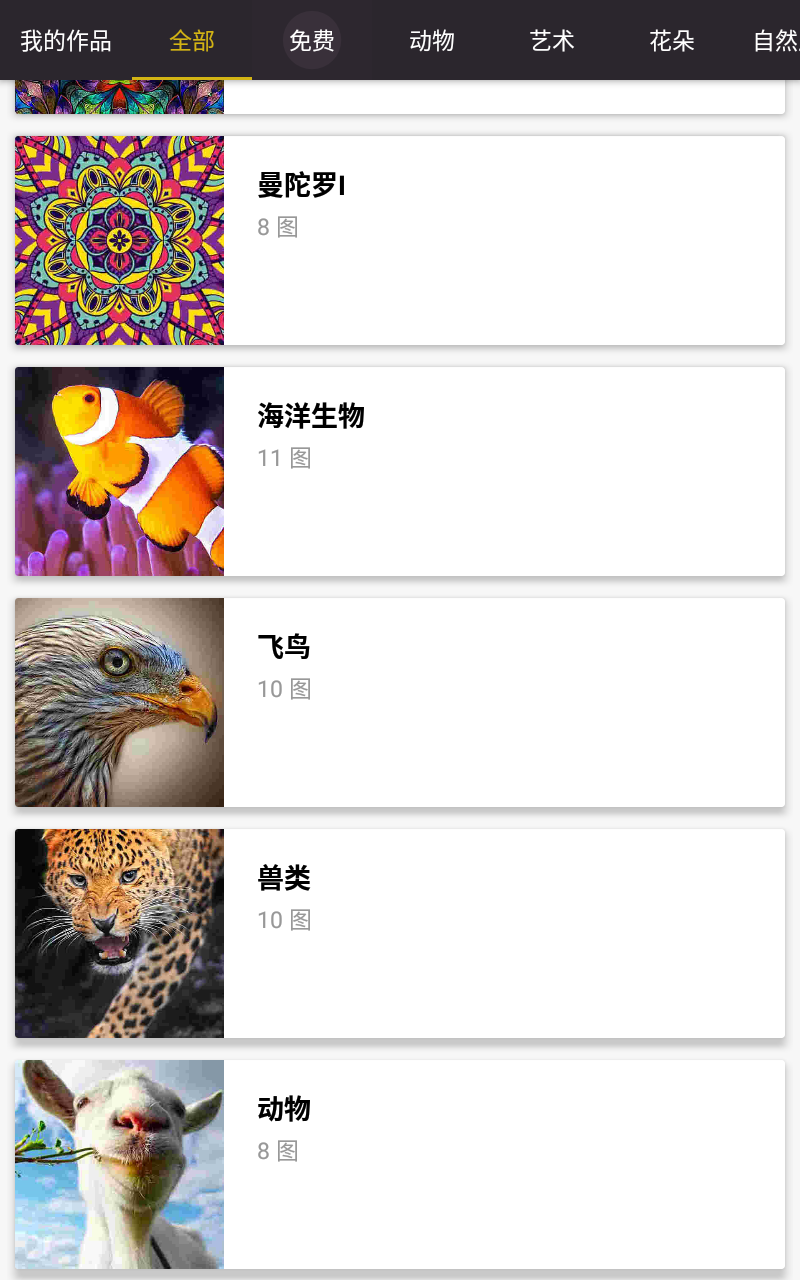
Task: Select the 全部 tab
Action: [191, 41]
